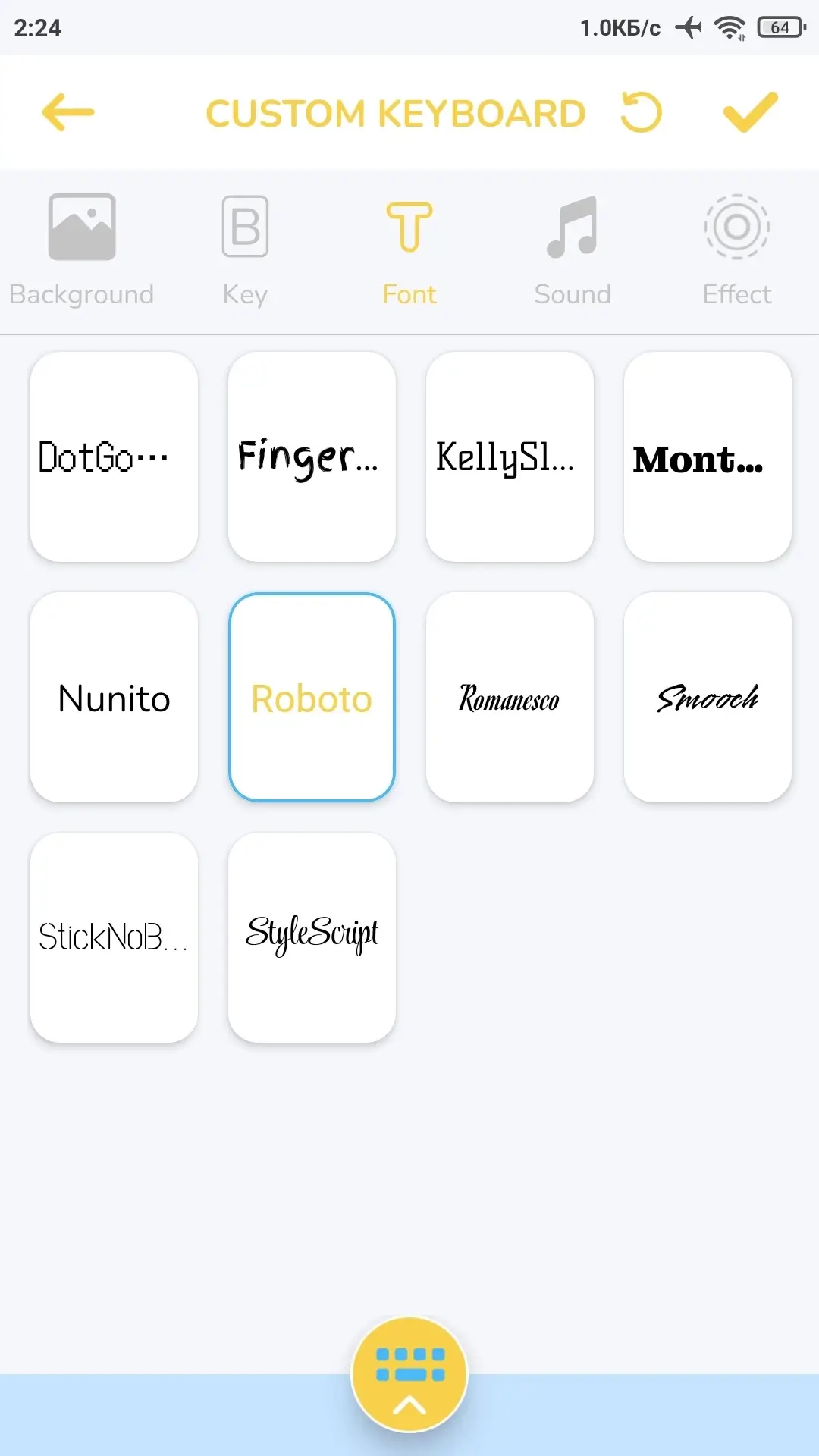
Task: Switch to the Sound tab
Action: (573, 250)
